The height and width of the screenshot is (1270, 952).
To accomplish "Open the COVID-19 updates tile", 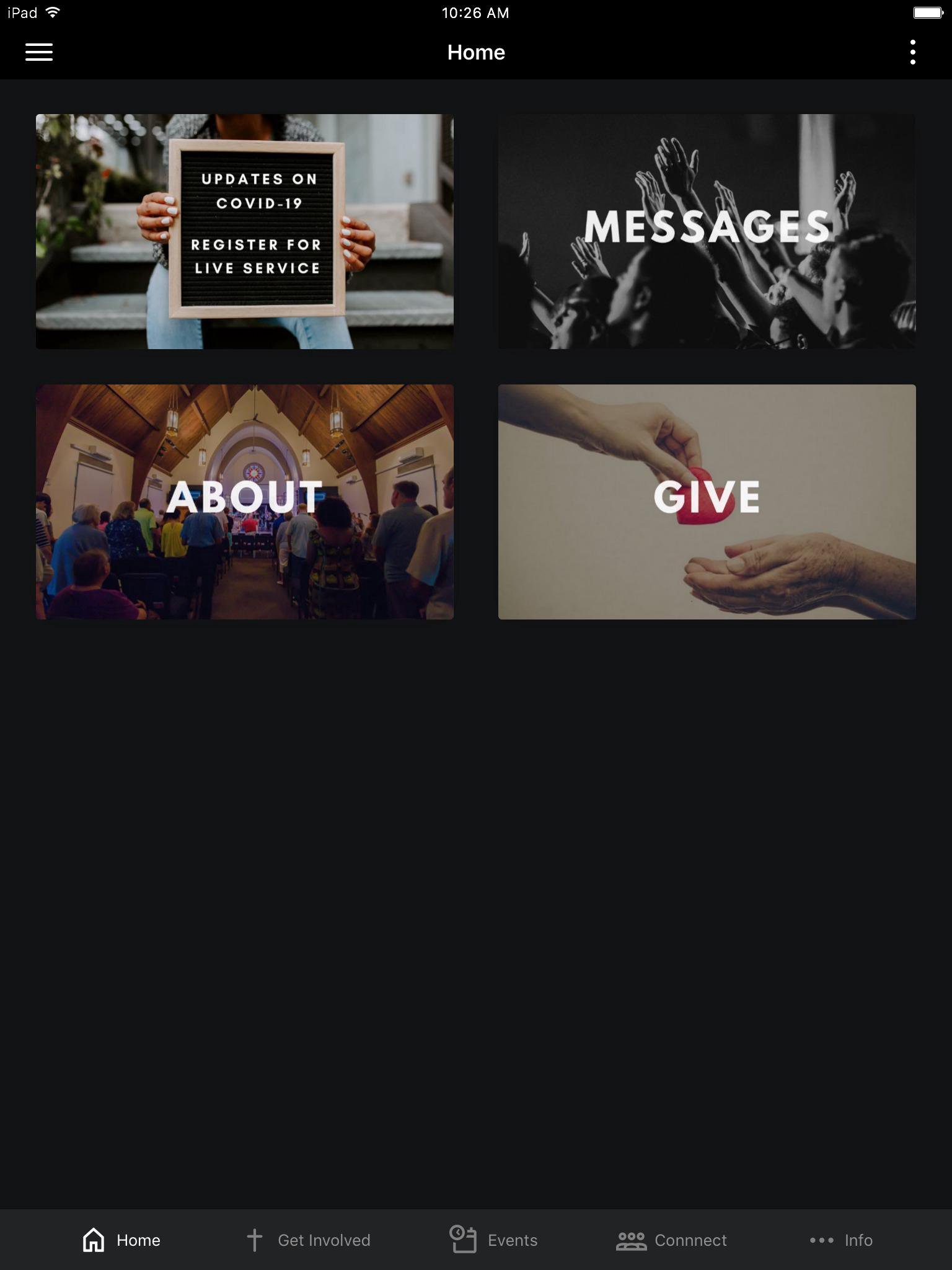I will click(x=244, y=231).
